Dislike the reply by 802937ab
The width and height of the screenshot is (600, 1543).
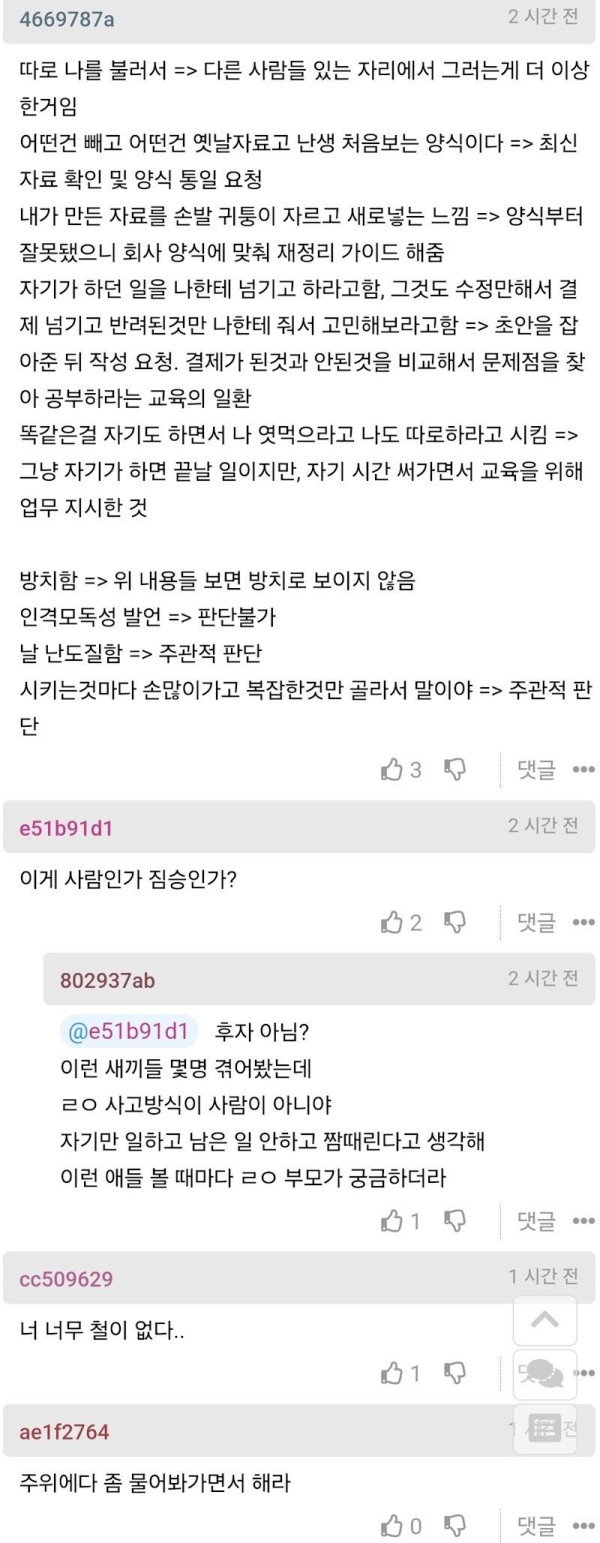tap(455, 1220)
